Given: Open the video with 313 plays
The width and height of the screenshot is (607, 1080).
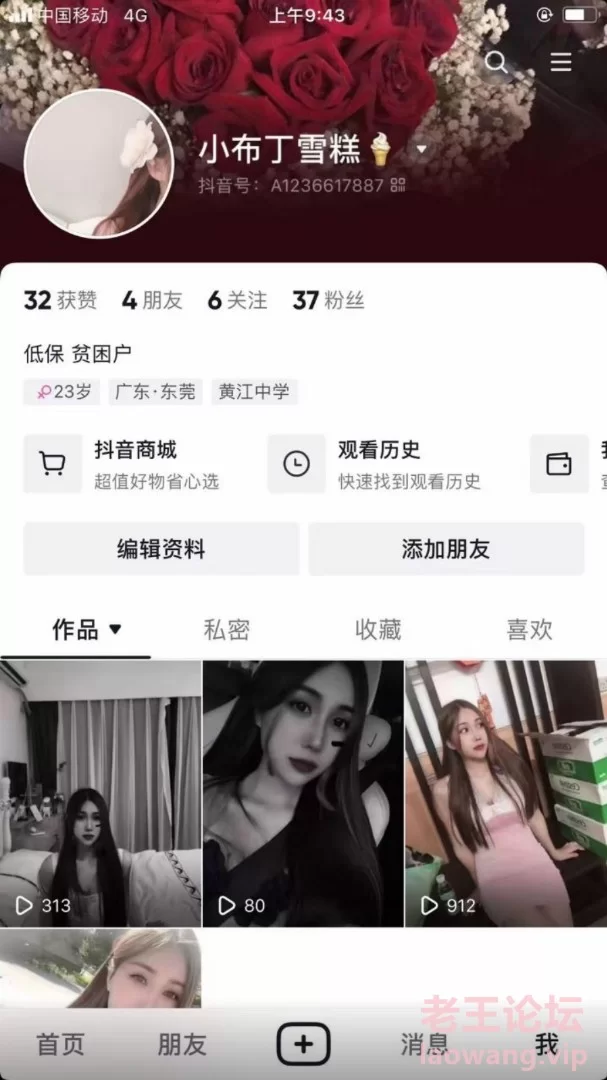Looking at the screenshot, I should pos(100,790).
